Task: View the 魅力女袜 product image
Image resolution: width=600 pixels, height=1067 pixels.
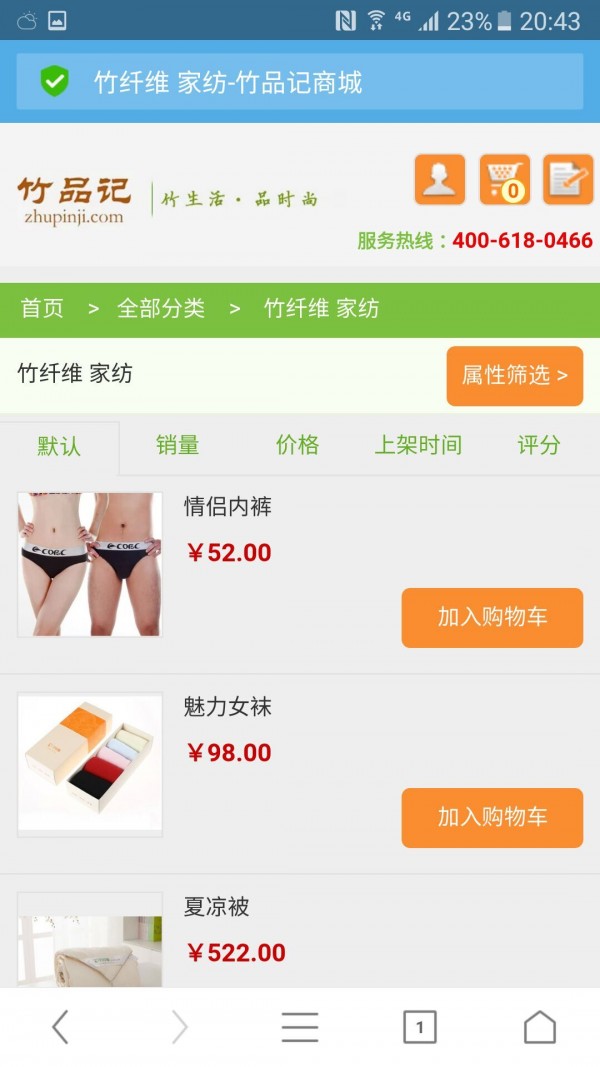Action: 90,764
